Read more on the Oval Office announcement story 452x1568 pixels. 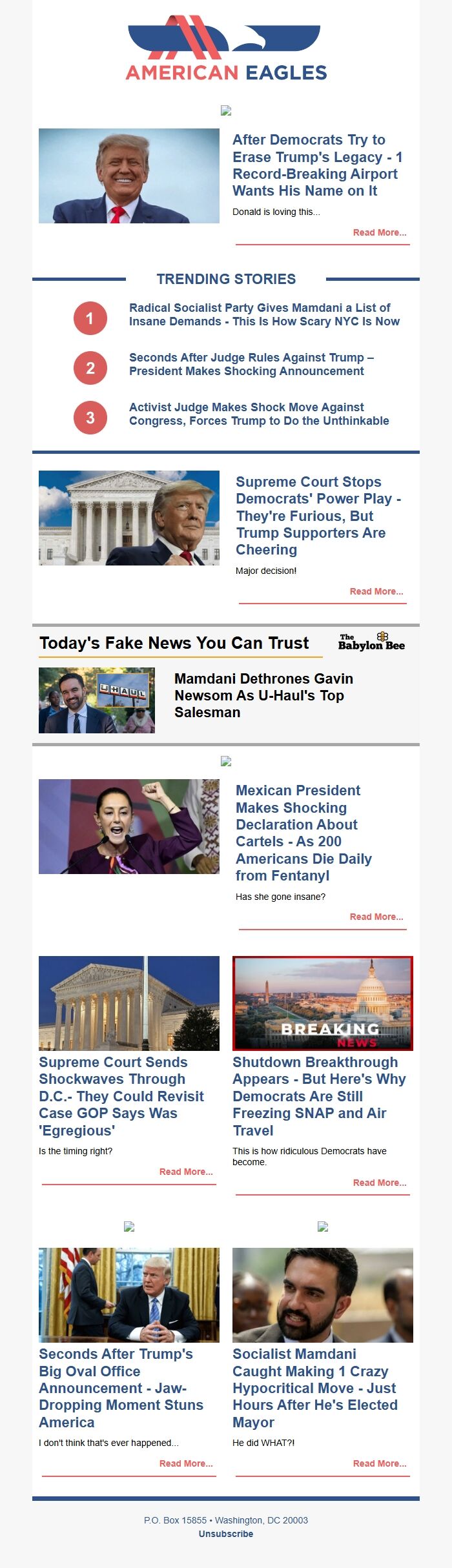point(185,1463)
